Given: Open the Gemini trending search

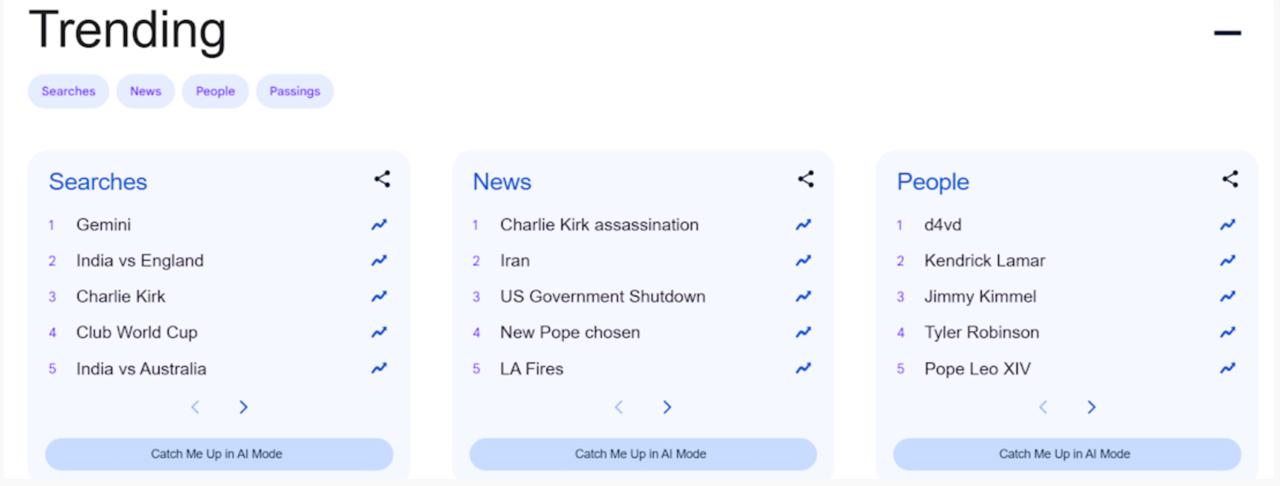Looking at the screenshot, I should click(x=104, y=225).
